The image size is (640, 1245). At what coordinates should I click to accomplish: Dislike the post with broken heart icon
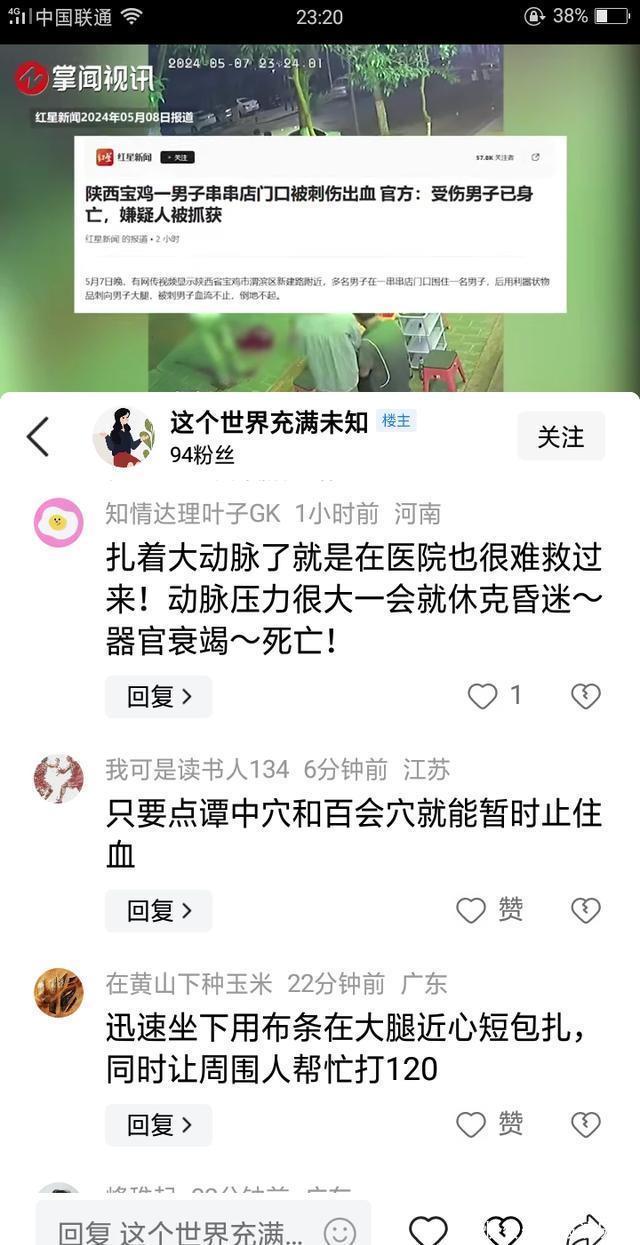pos(503,1230)
